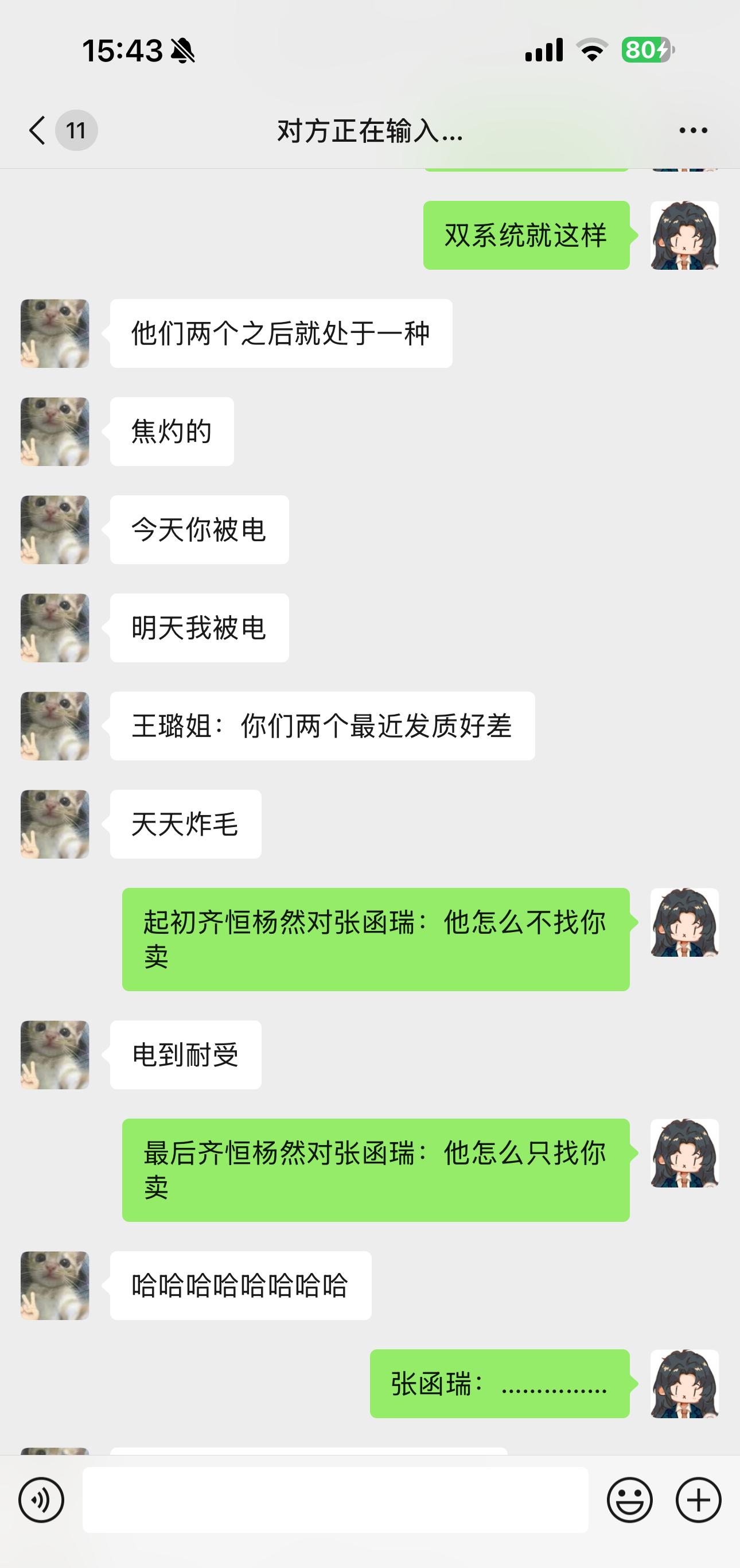Go back to the chat list
The height and width of the screenshot is (1568, 740).
38,130
